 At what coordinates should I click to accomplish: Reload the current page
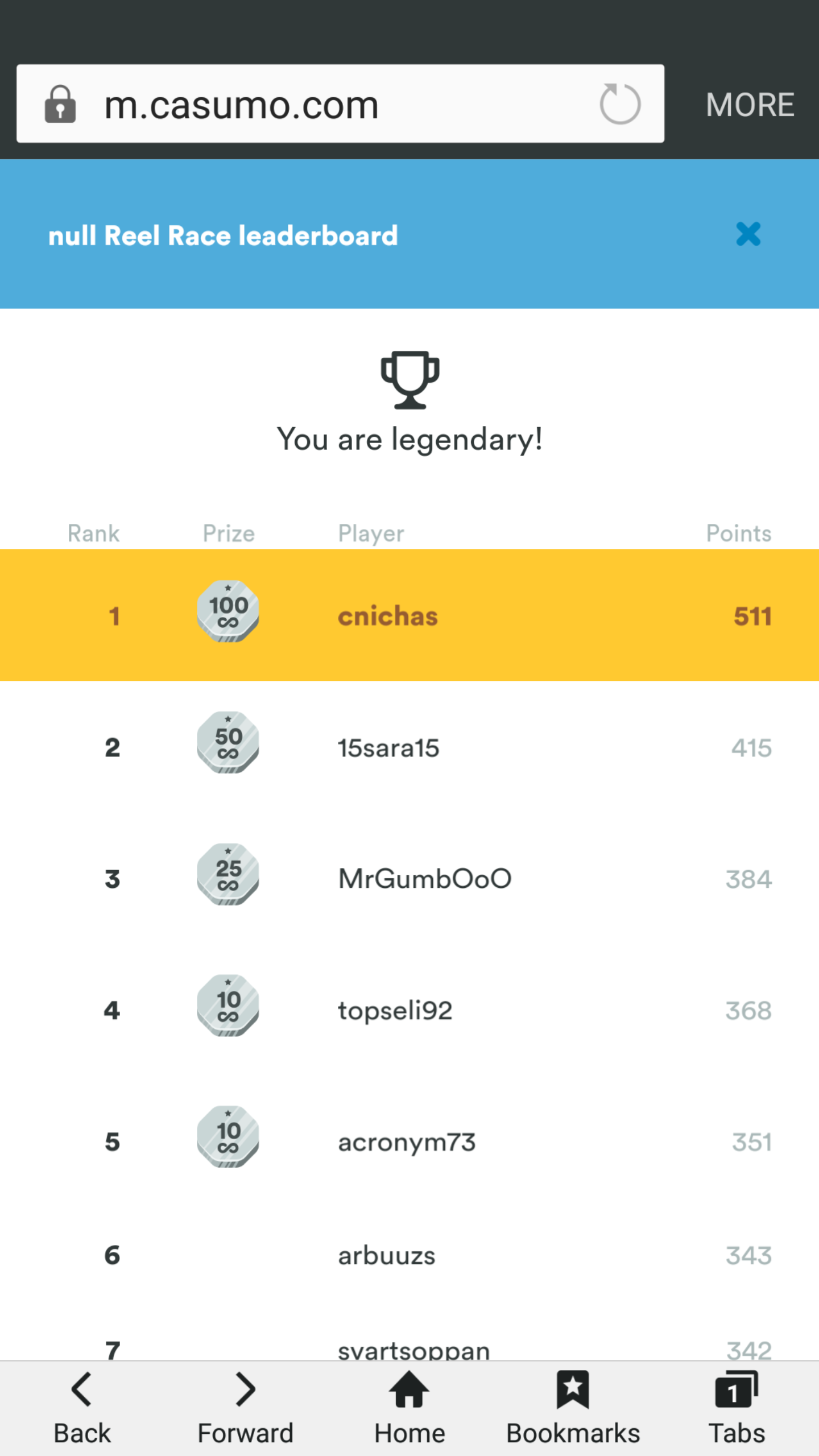pos(620,104)
